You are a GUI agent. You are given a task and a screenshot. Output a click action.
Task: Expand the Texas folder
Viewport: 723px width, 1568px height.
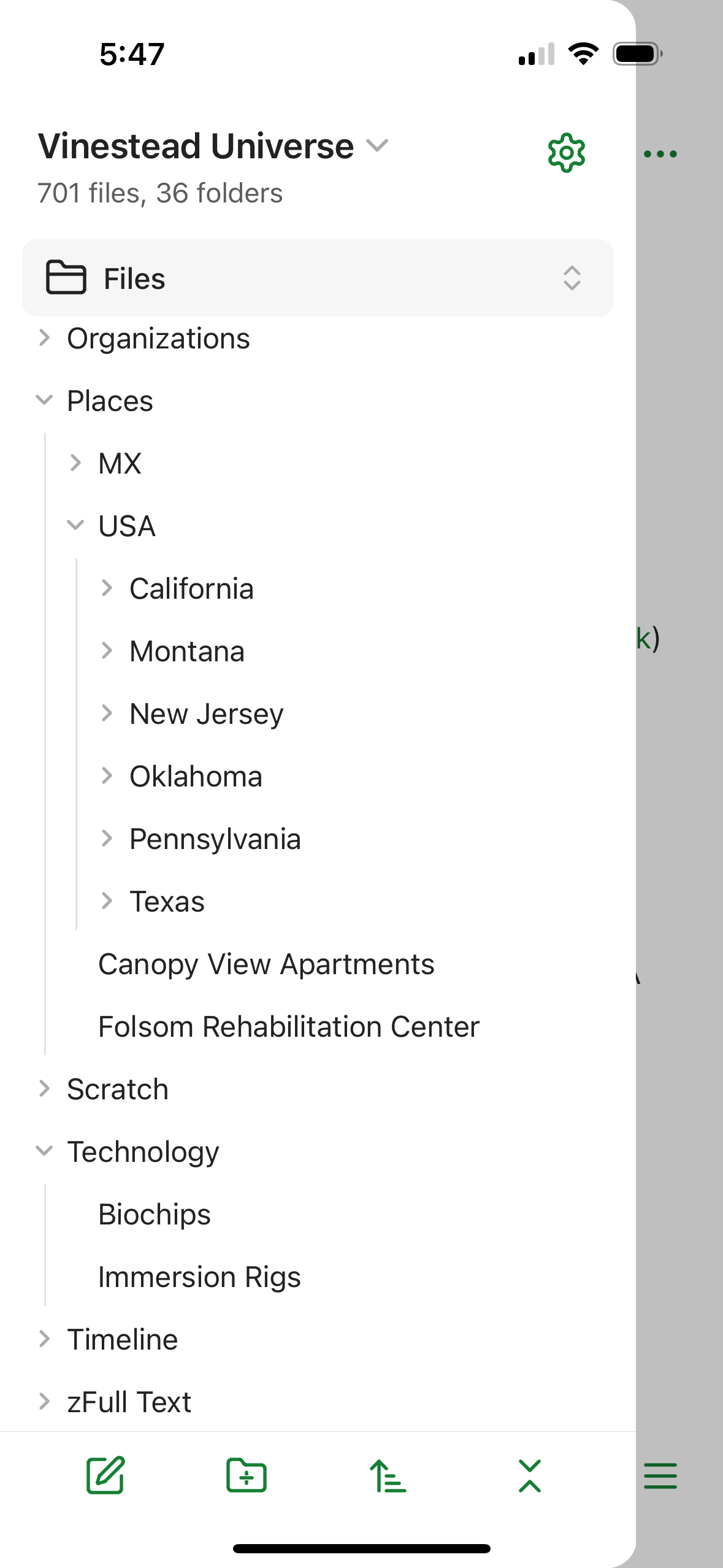(x=167, y=901)
